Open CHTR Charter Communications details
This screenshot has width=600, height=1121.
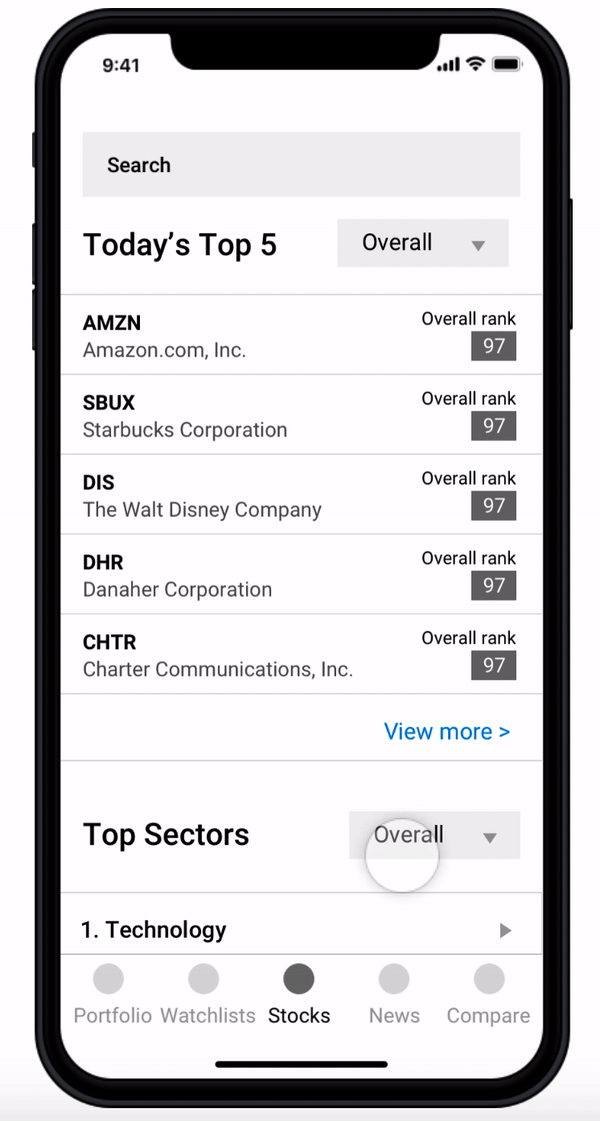tap(301, 654)
